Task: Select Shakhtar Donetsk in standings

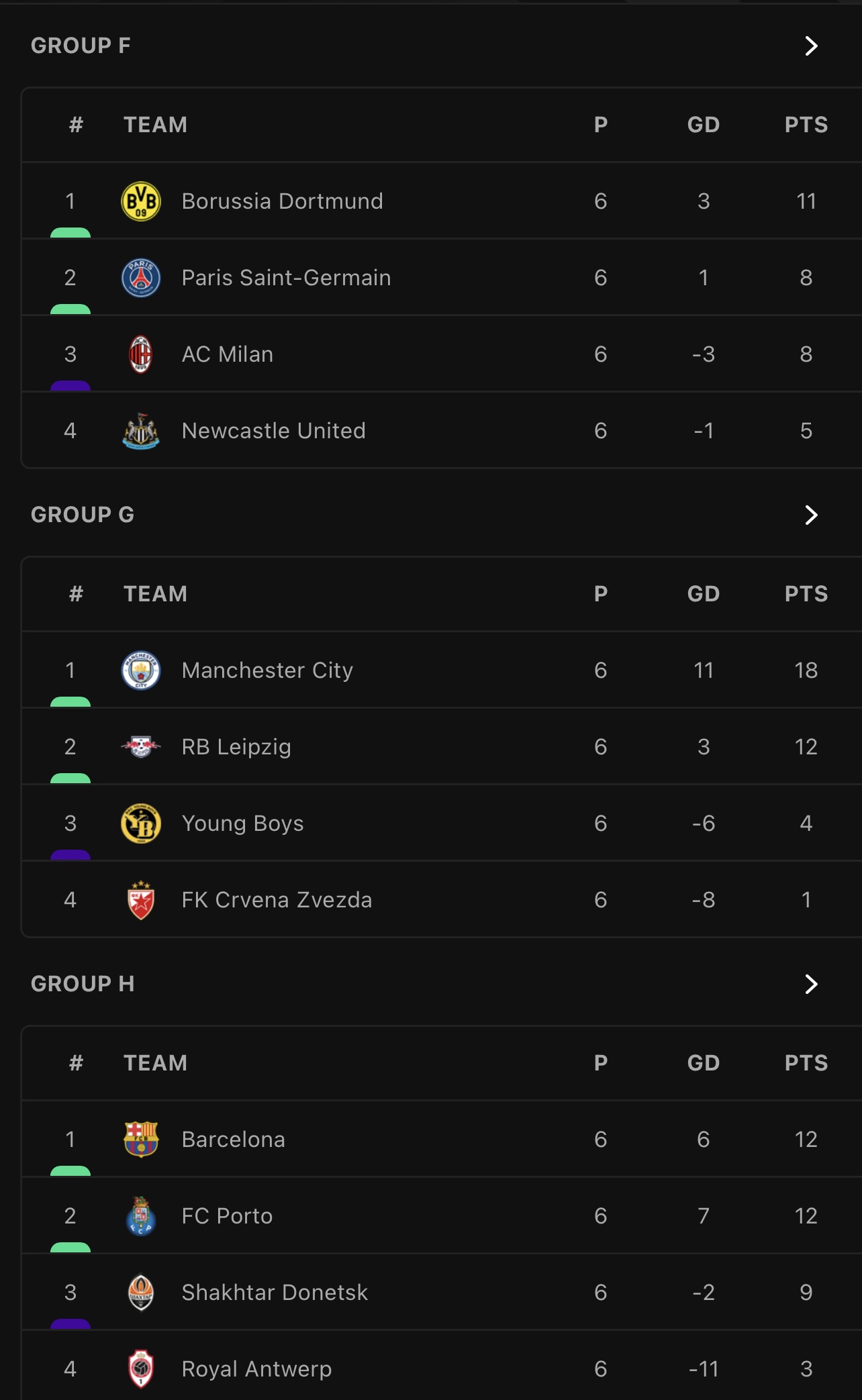Action: point(442,1292)
